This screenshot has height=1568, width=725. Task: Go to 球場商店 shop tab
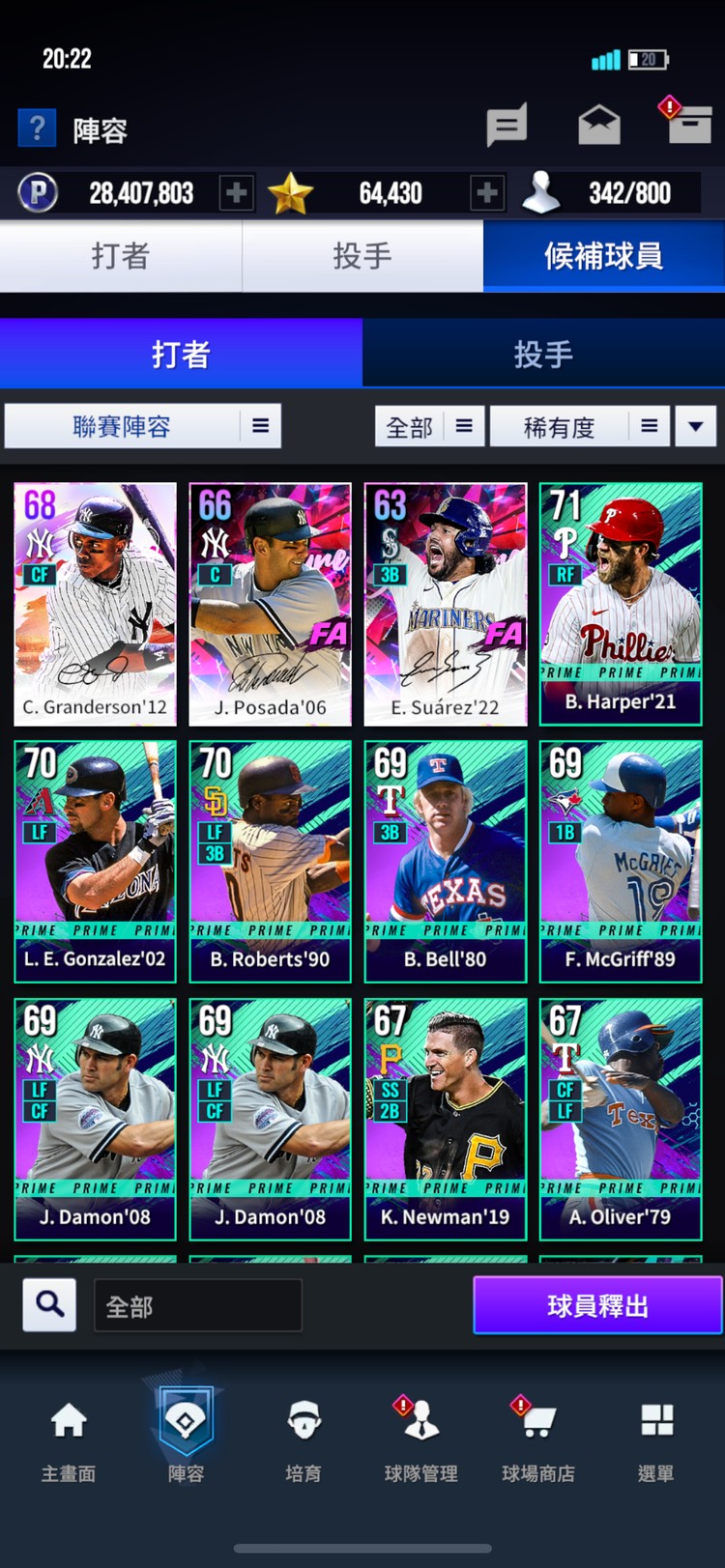pyautogui.click(x=537, y=1441)
